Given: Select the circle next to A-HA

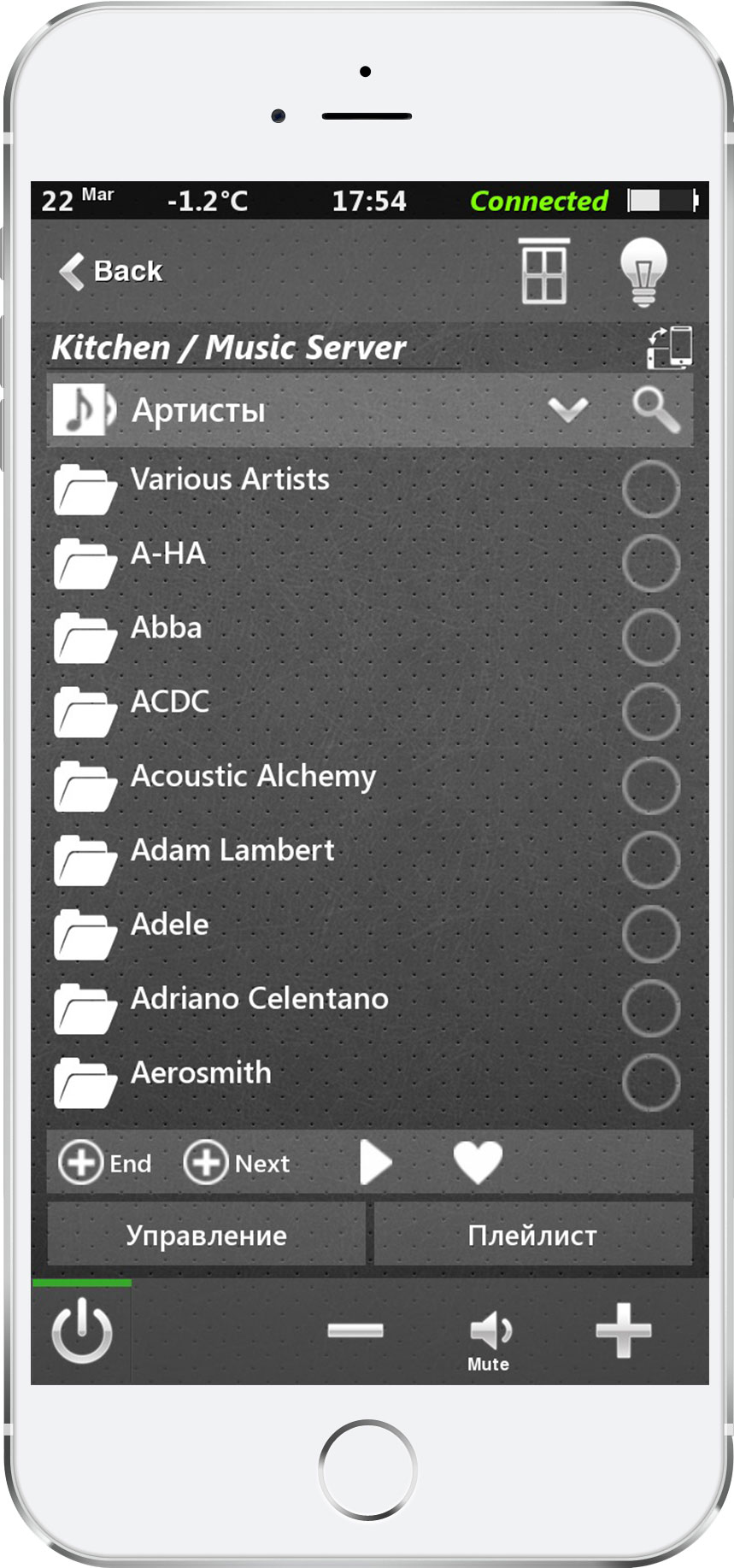Looking at the screenshot, I should point(650,563).
